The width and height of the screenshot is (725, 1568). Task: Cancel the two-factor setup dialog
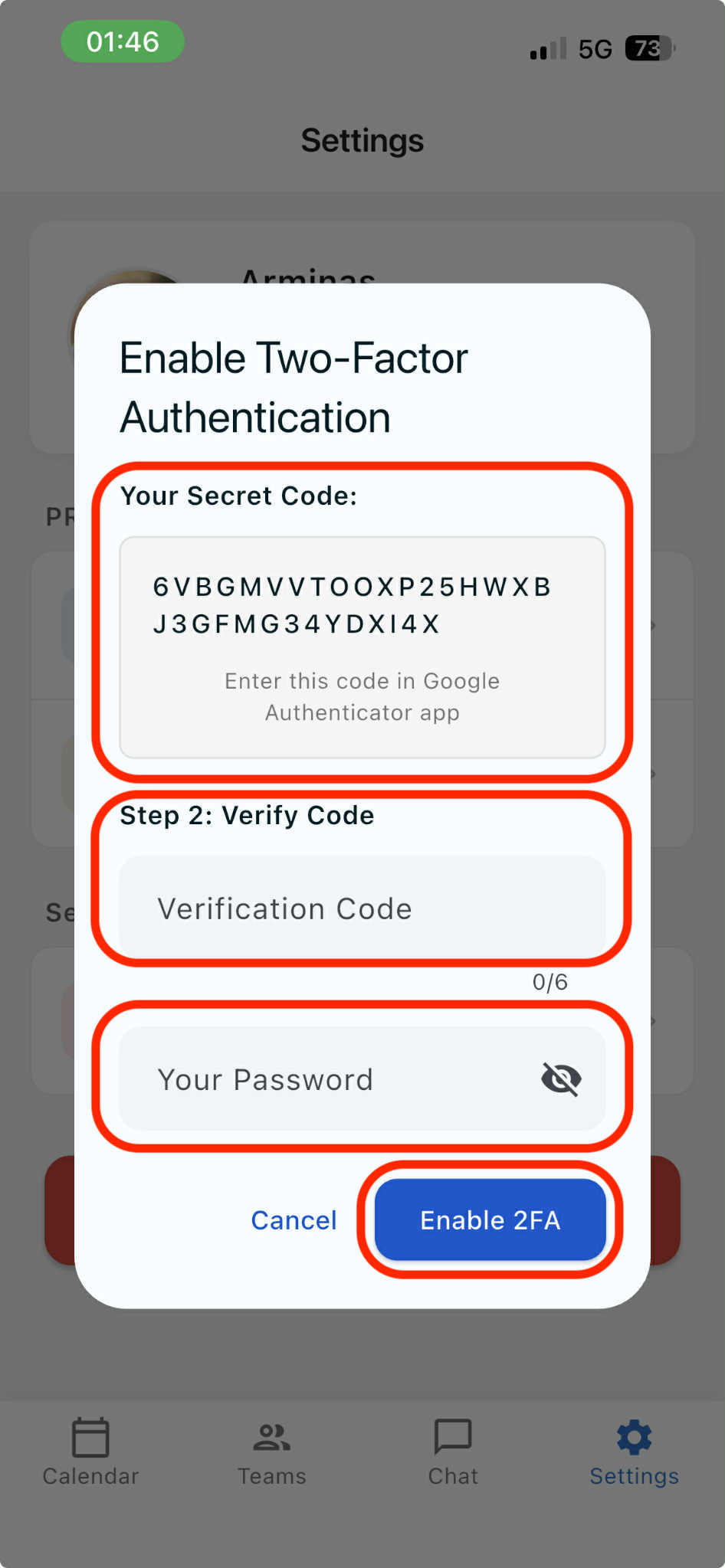(x=294, y=1219)
